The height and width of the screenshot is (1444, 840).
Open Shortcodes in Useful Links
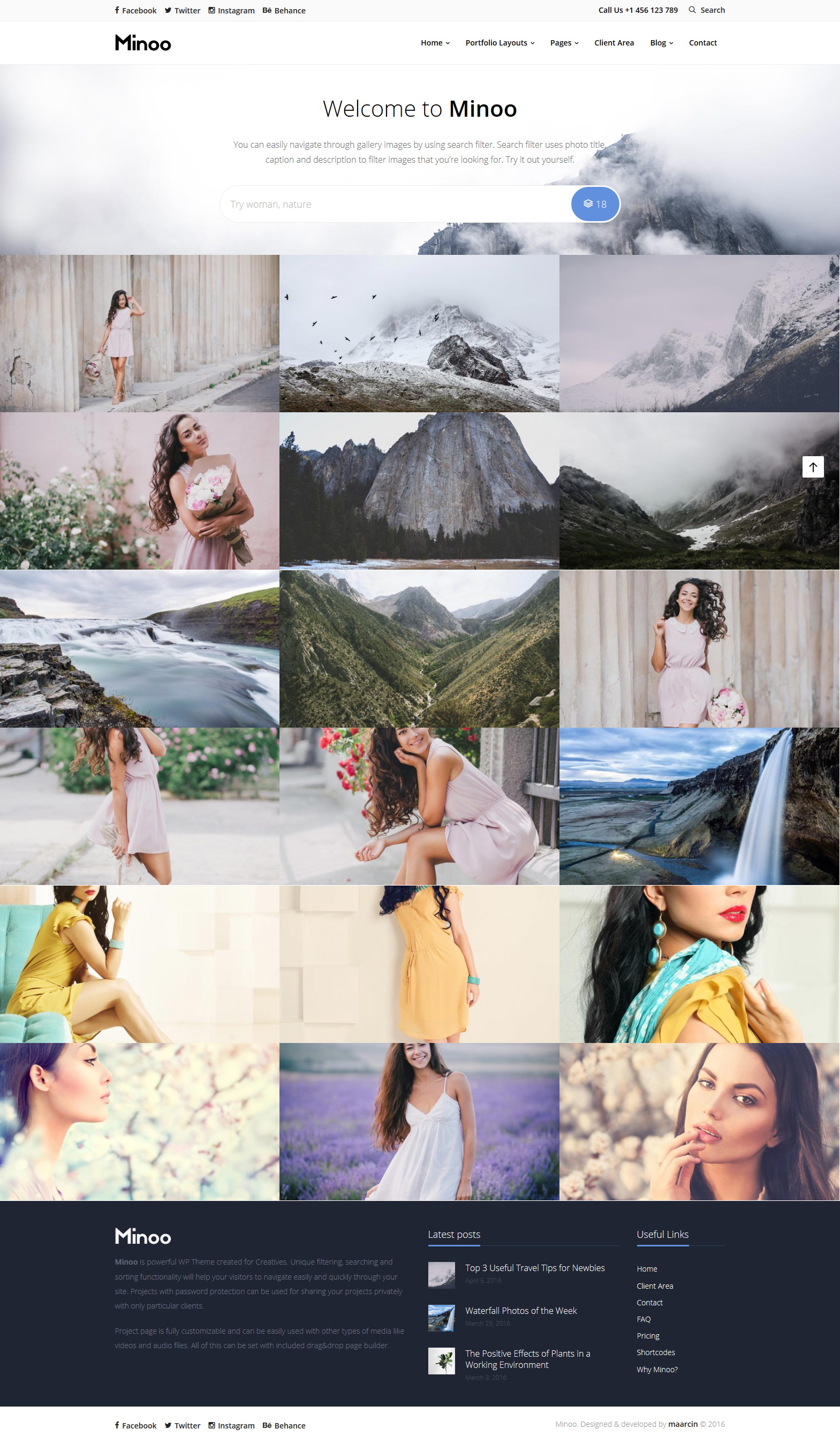click(655, 1353)
